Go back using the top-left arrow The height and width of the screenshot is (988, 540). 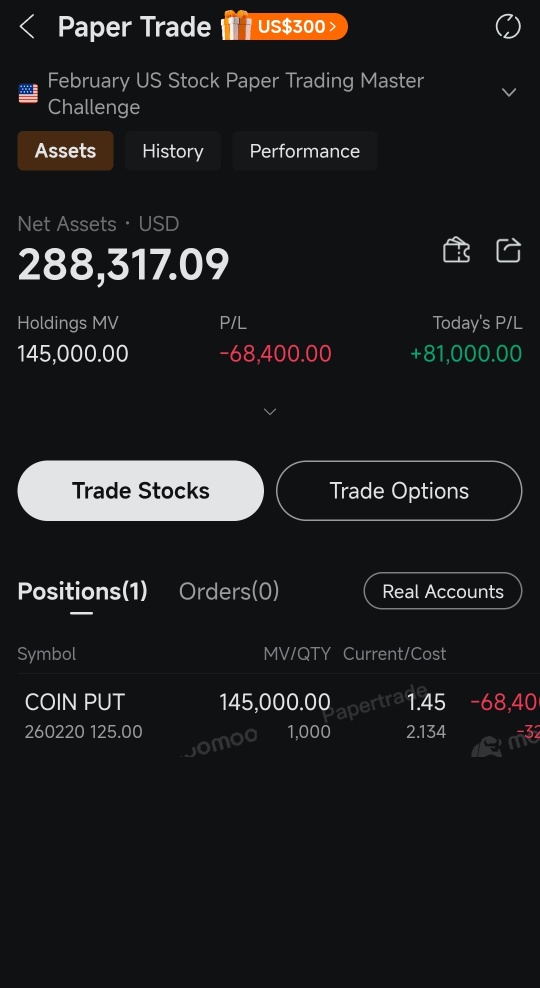click(x=26, y=27)
